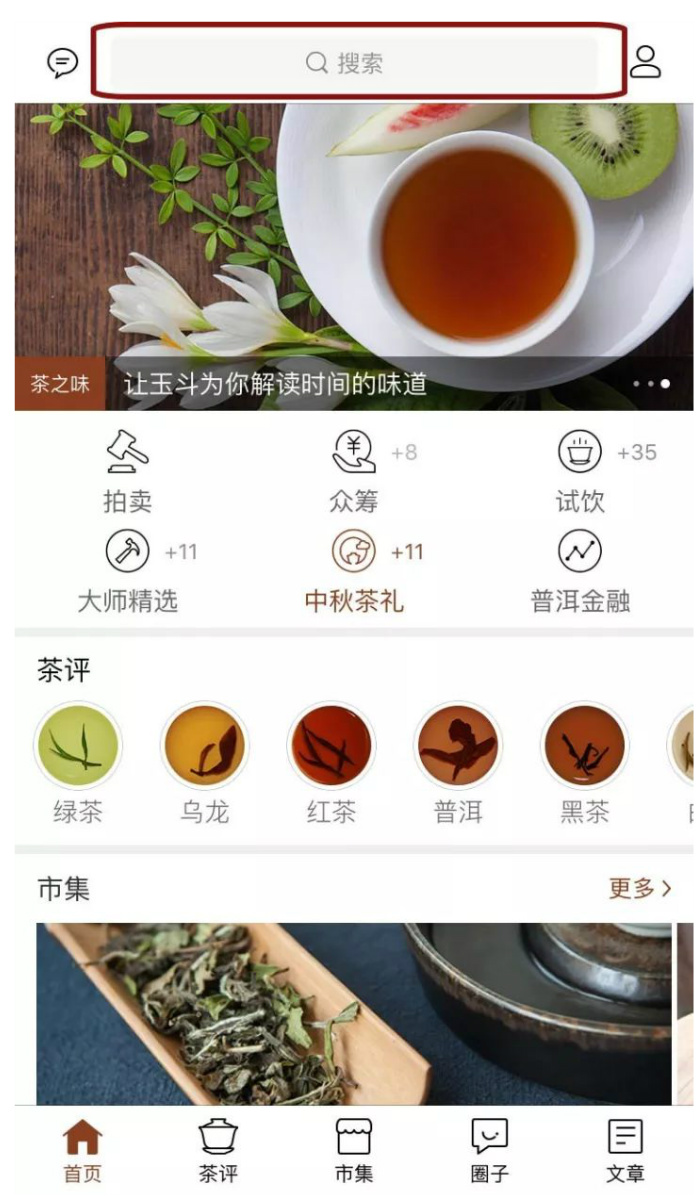Open 黑茶 tea category
Image resolution: width=700 pixels, height=1200 pixels.
(x=584, y=762)
